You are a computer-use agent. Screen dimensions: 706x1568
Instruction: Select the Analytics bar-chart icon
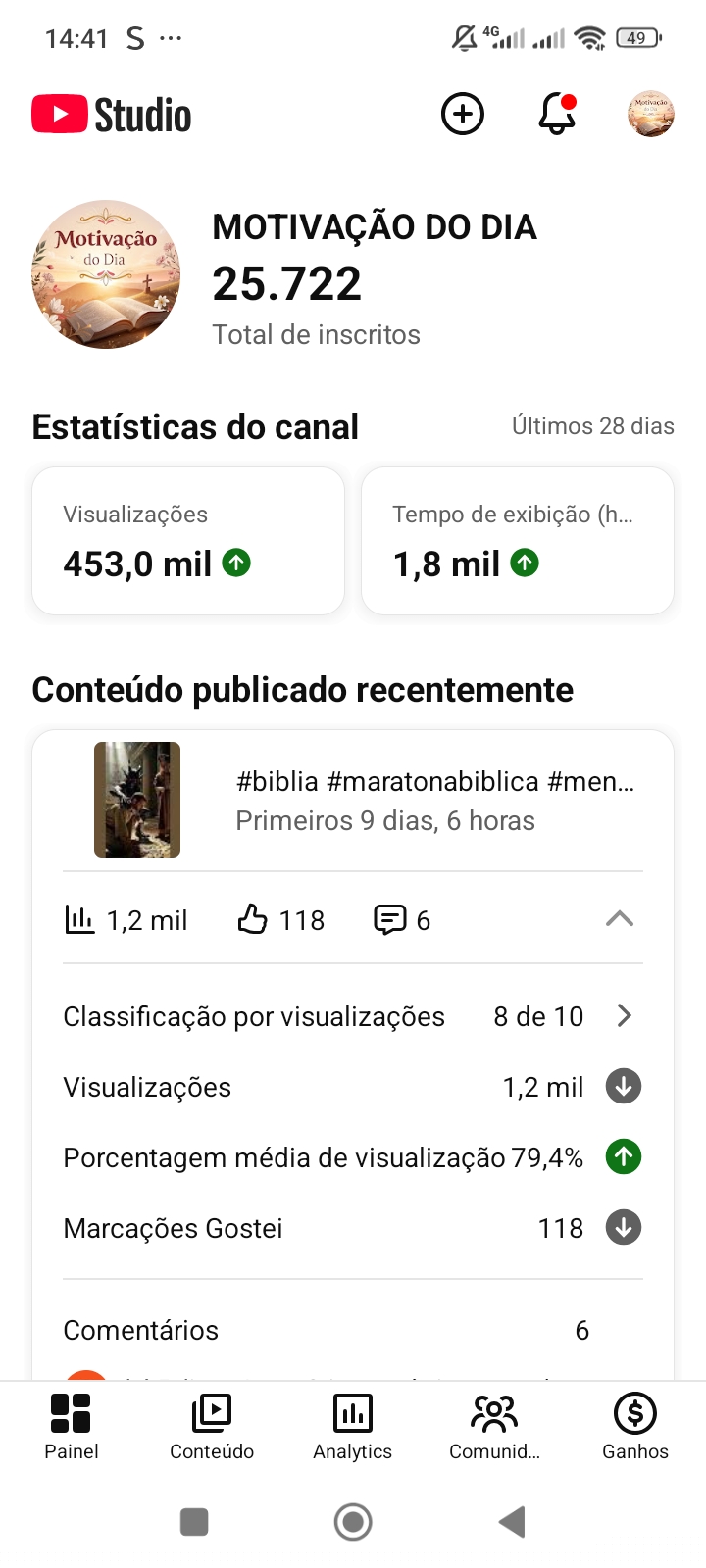353,1414
